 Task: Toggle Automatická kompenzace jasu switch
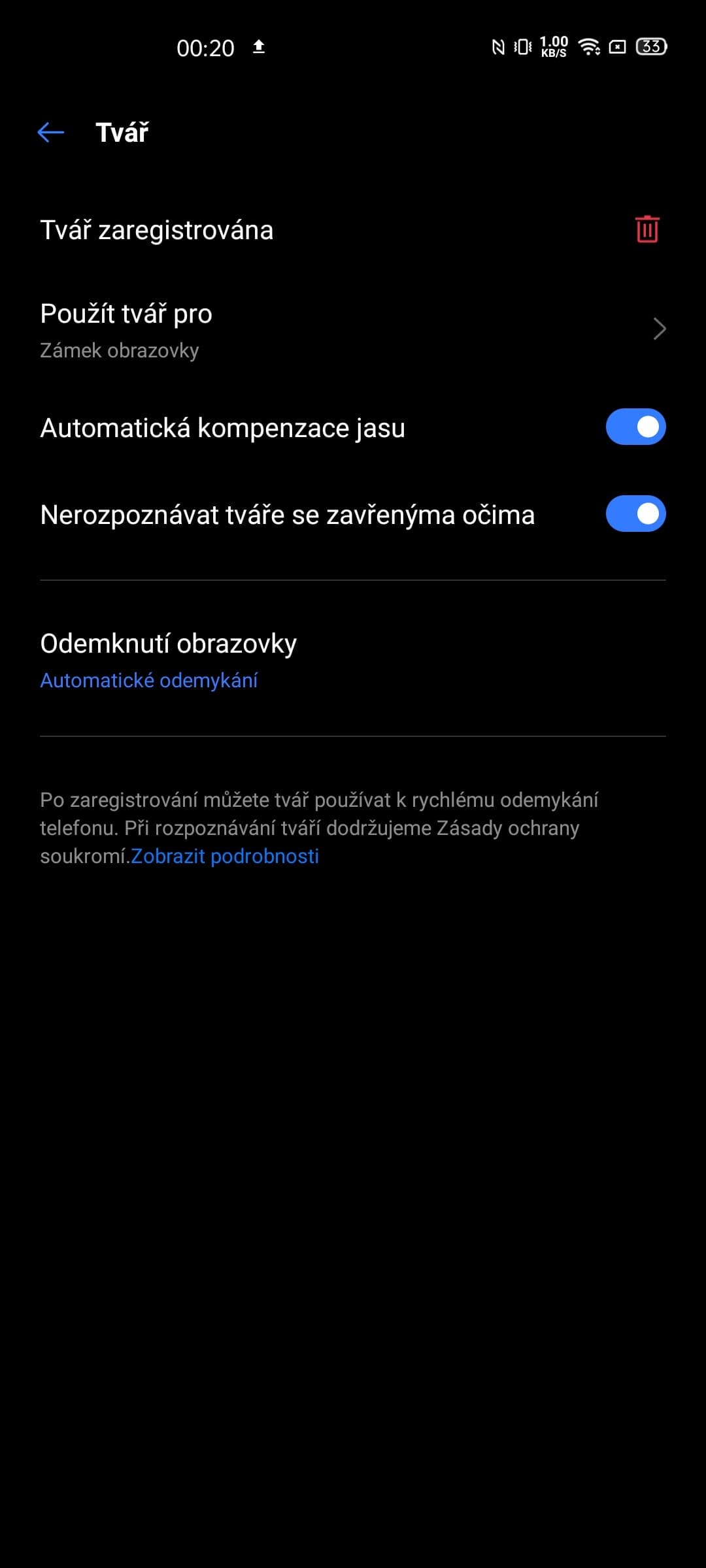(x=635, y=427)
